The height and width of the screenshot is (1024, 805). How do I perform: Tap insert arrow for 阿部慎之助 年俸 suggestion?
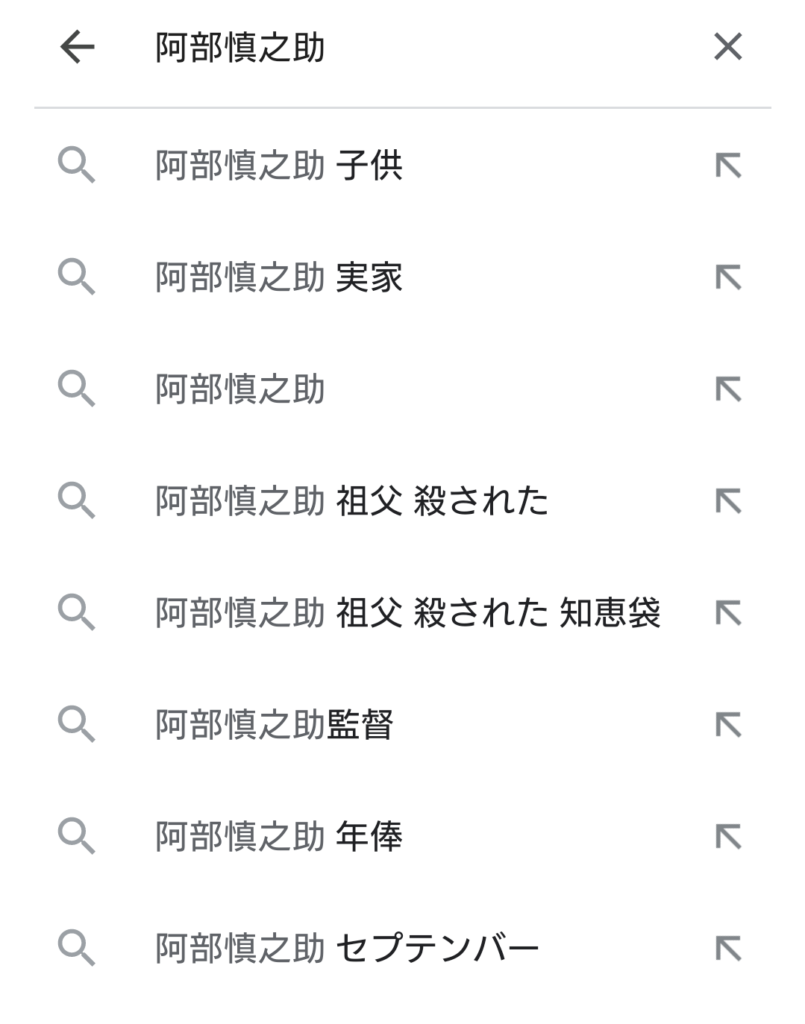tap(729, 837)
